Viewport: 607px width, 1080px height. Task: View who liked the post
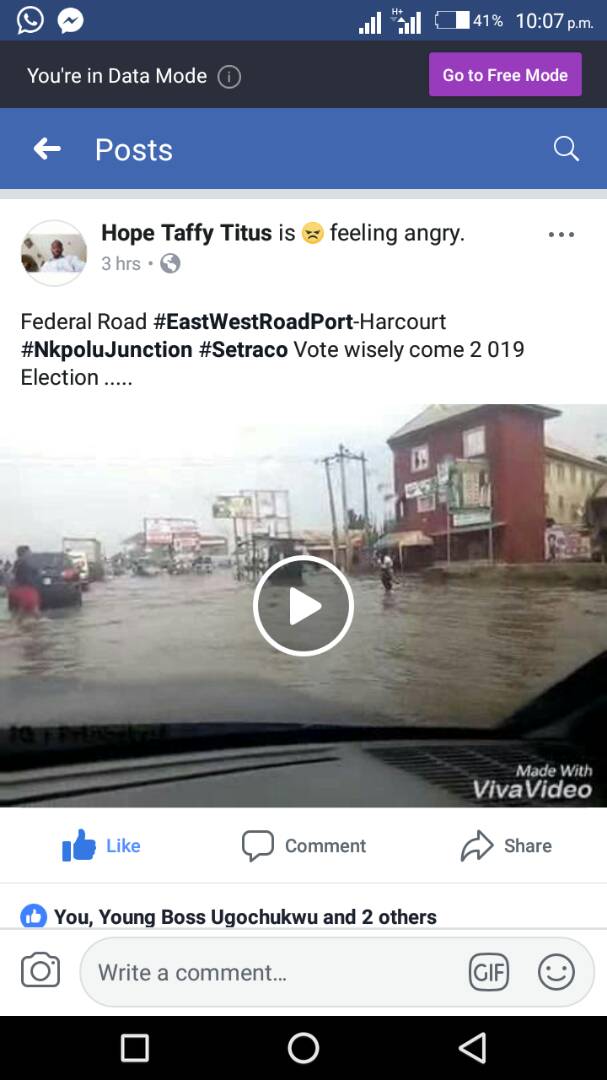click(230, 917)
